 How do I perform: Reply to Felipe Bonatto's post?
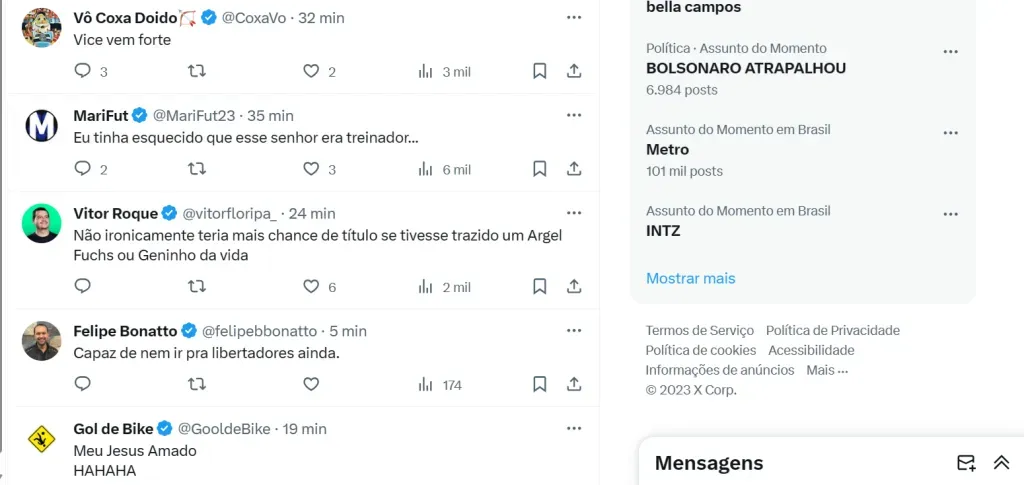[x=83, y=384]
